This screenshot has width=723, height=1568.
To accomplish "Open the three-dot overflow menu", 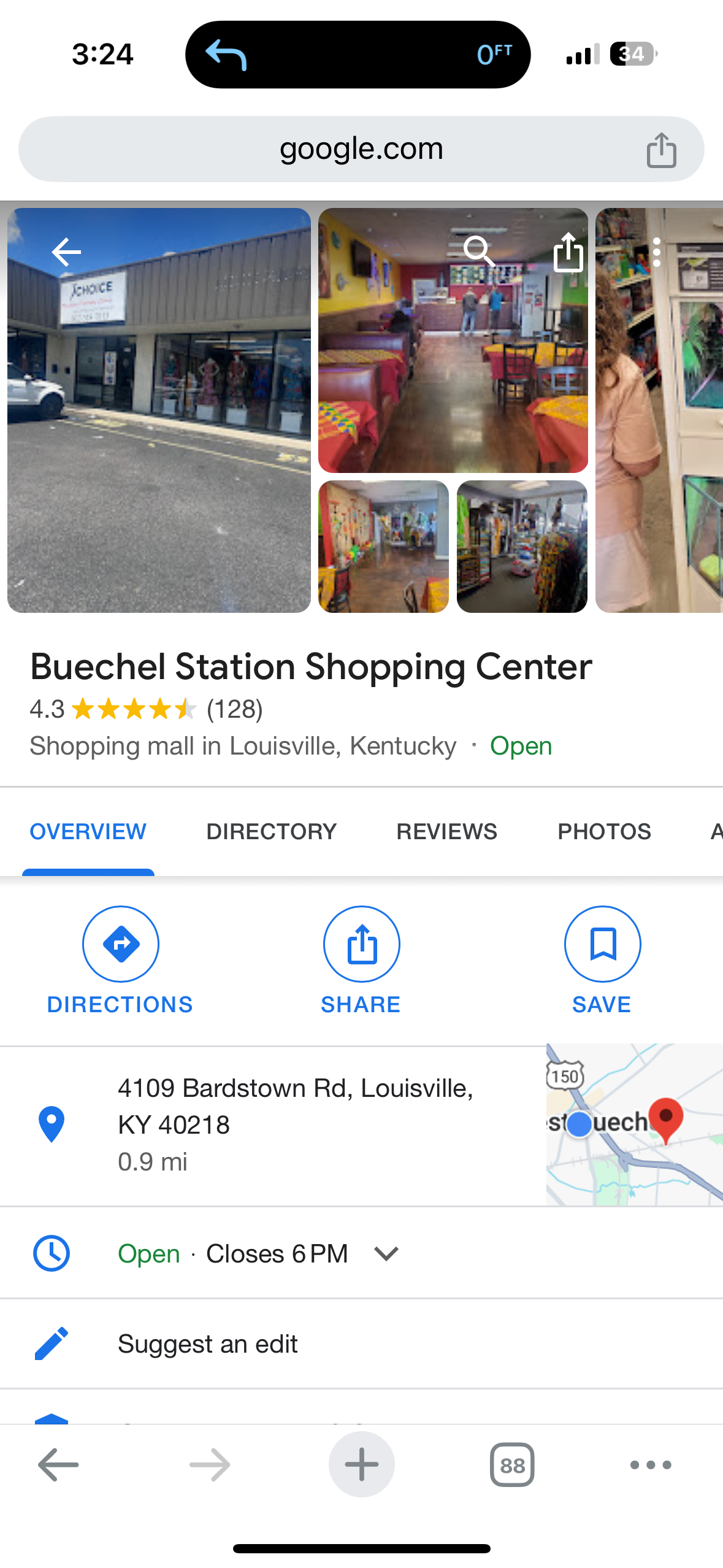I will (656, 252).
